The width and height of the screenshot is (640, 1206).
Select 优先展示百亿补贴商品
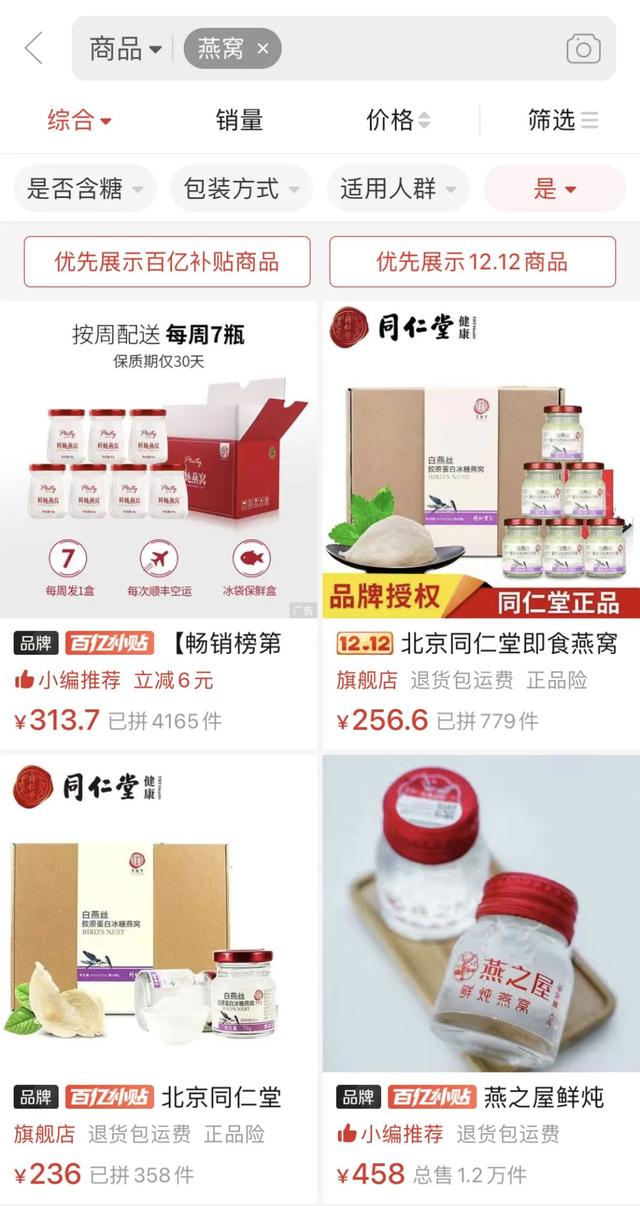(x=167, y=262)
